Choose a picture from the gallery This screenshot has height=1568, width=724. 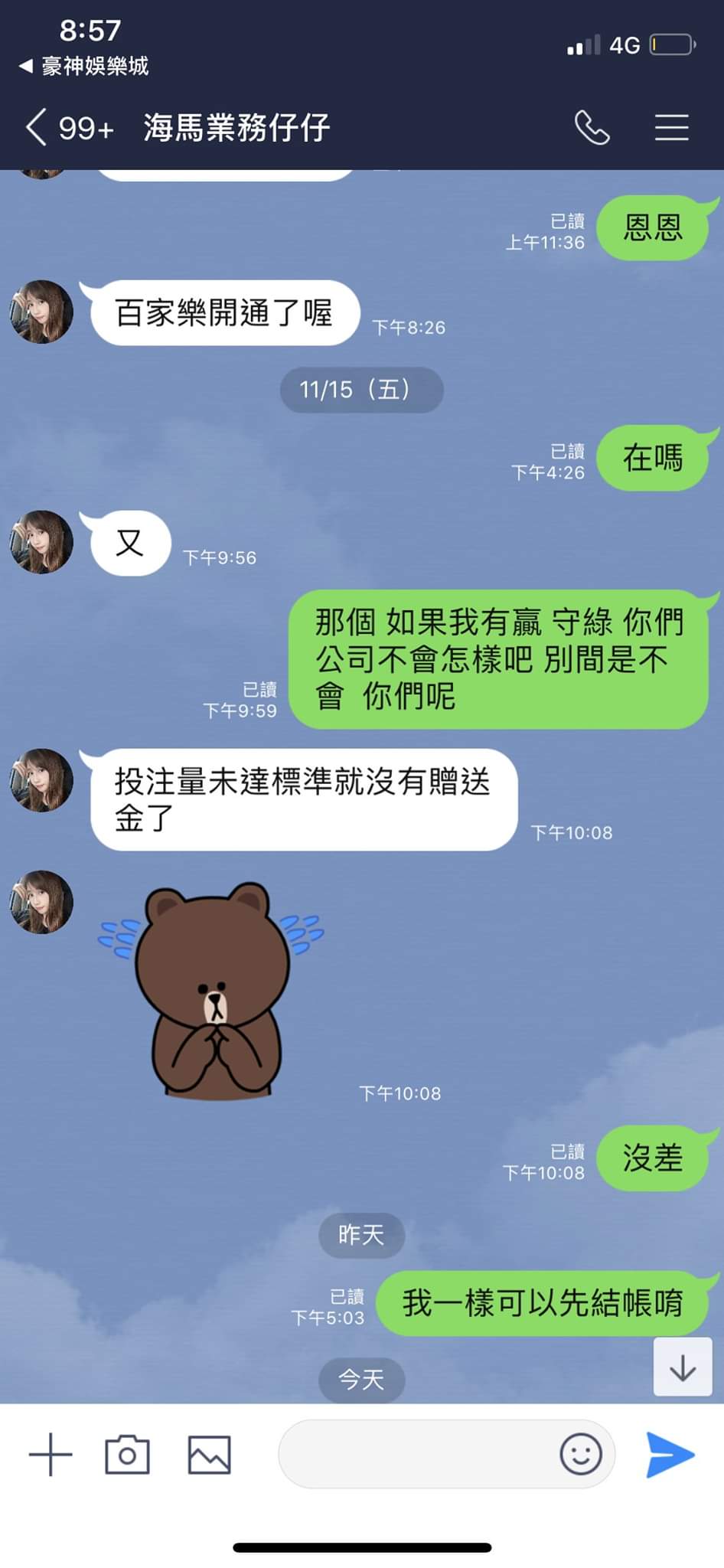[209, 1455]
